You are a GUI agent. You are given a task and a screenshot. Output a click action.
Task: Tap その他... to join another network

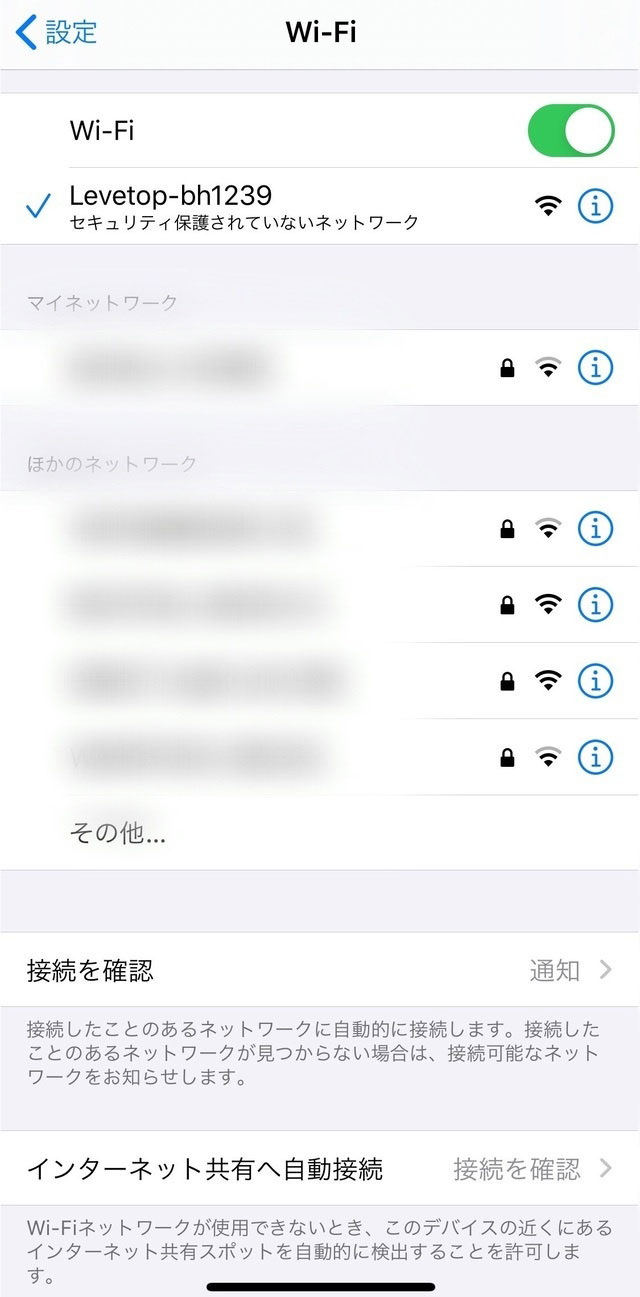click(x=117, y=833)
